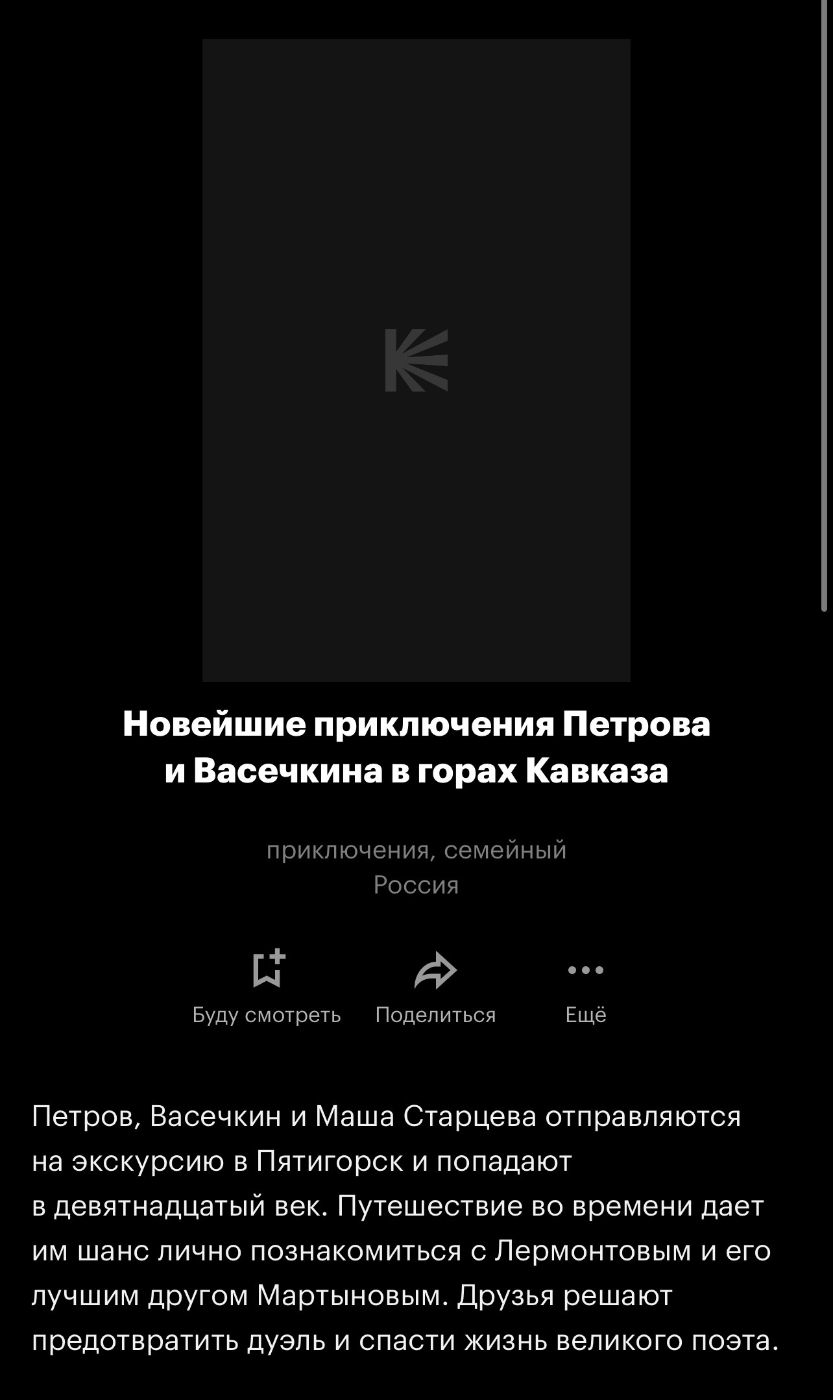Click the 'Буду смотреть' bookmark icon
Image resolution: width=833 pixels, height=1400 pixels.
[x=265, y=969]
